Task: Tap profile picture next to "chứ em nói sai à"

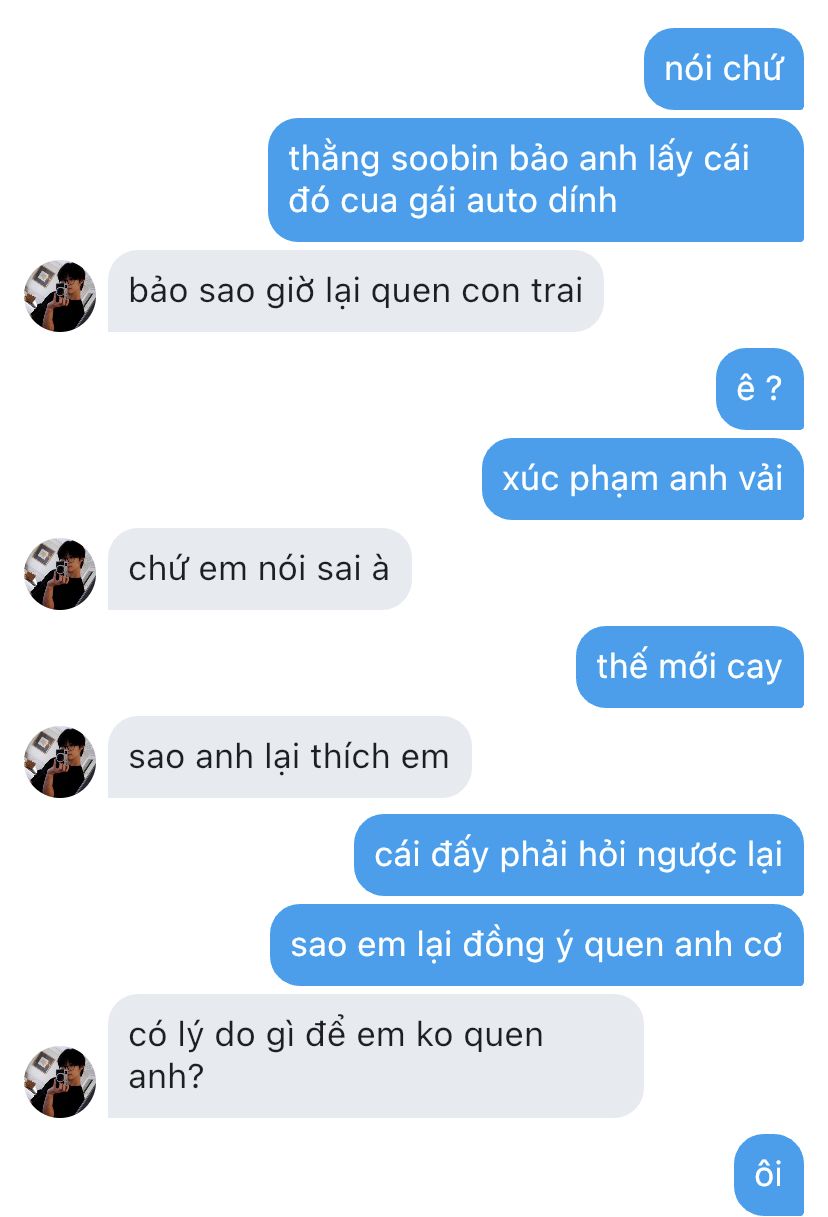Action: click(60, 574)
